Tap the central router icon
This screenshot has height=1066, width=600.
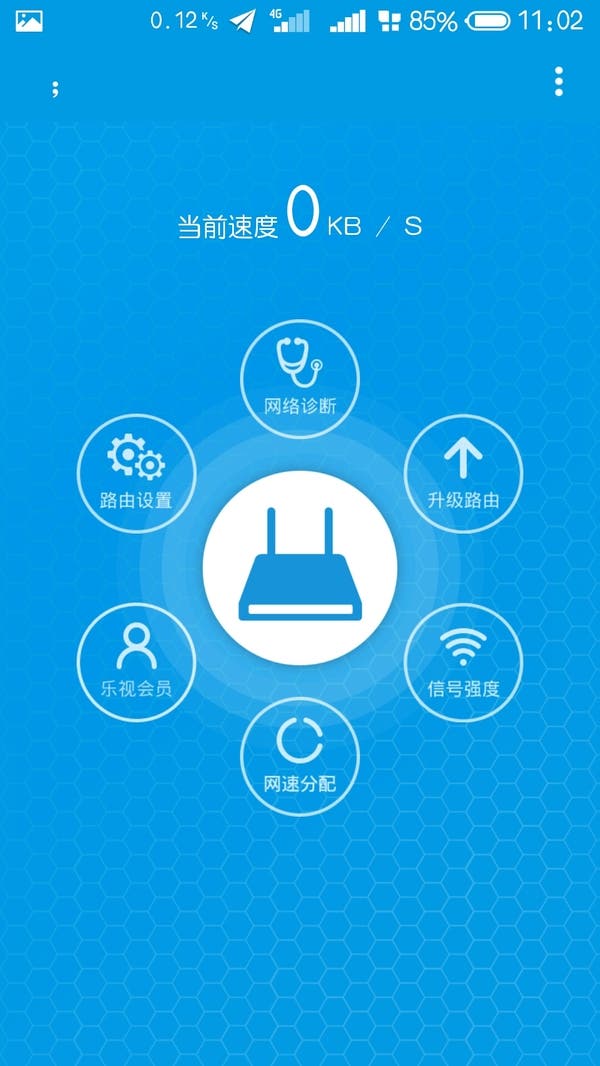300,568
